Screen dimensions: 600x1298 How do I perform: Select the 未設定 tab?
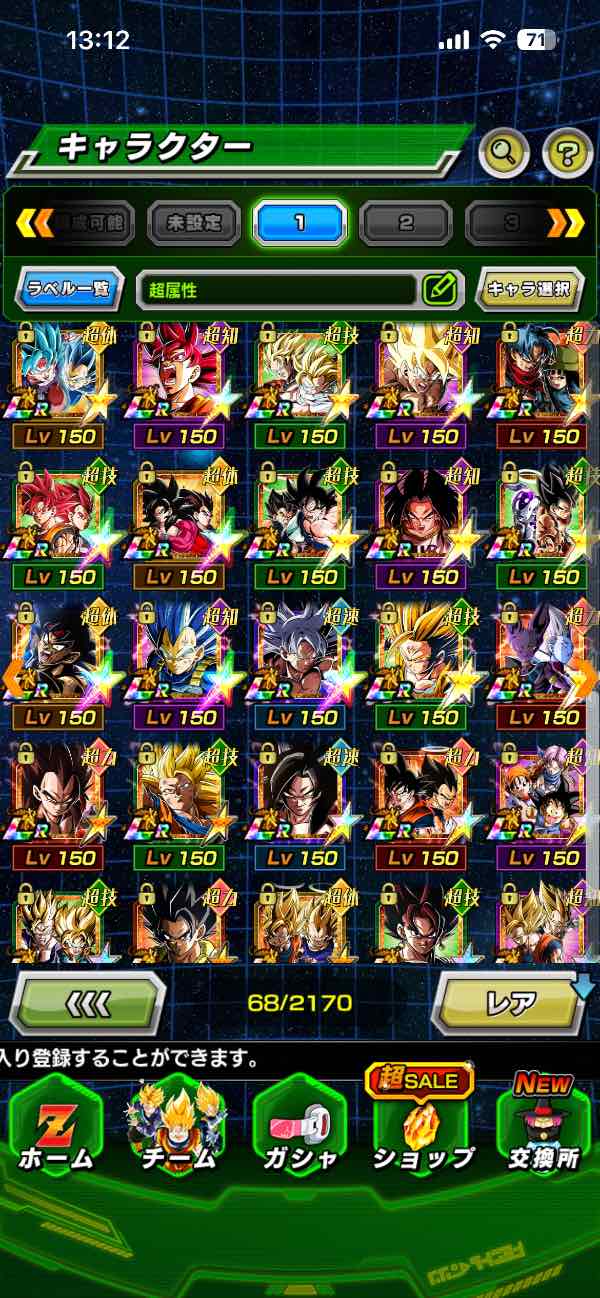tap(194, 222)
